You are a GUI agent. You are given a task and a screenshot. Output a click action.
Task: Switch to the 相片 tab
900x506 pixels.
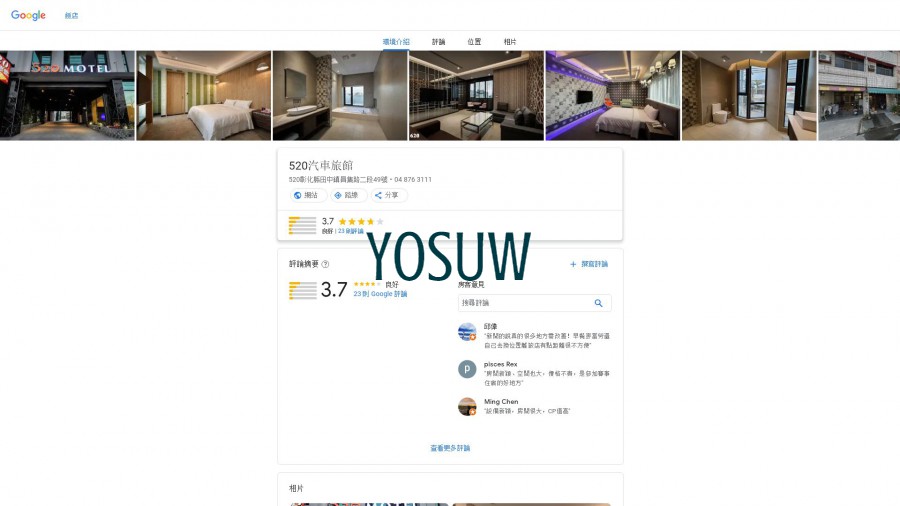point(510,42)
